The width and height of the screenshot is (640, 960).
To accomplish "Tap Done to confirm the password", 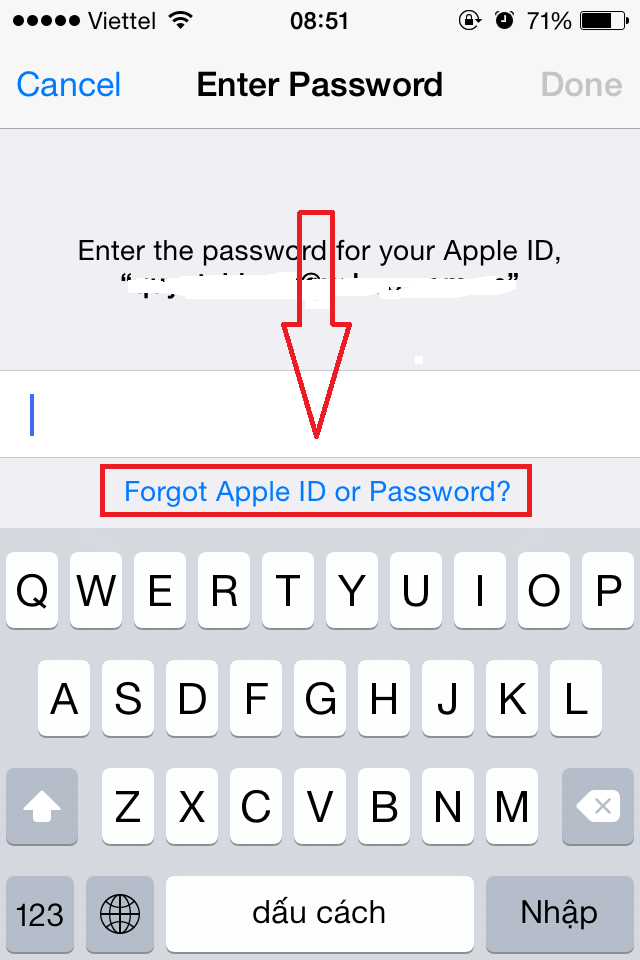I will [582, 85].
